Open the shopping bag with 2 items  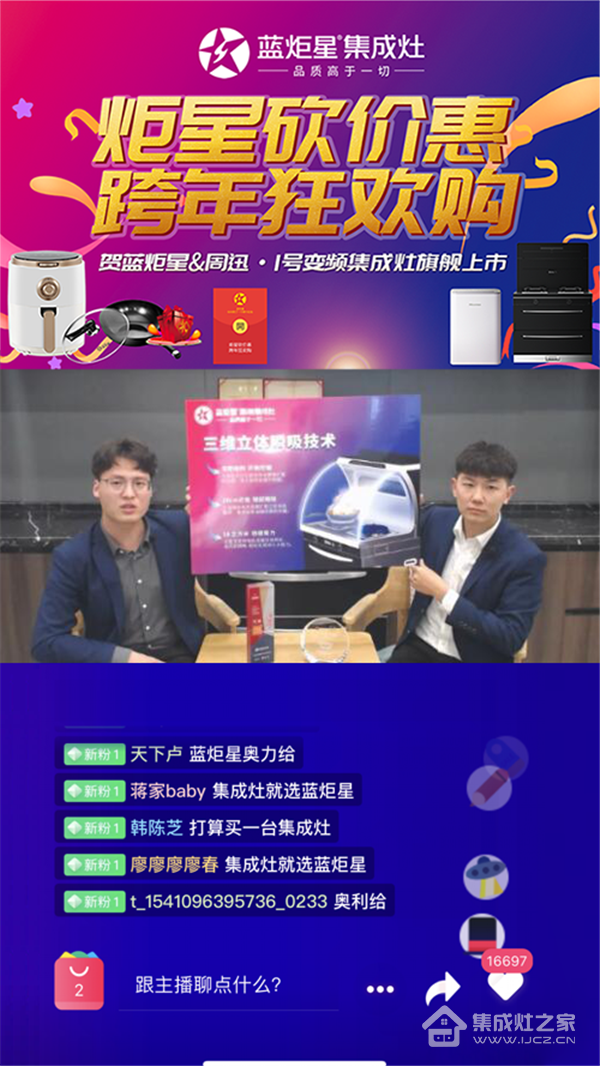(79, 981)
